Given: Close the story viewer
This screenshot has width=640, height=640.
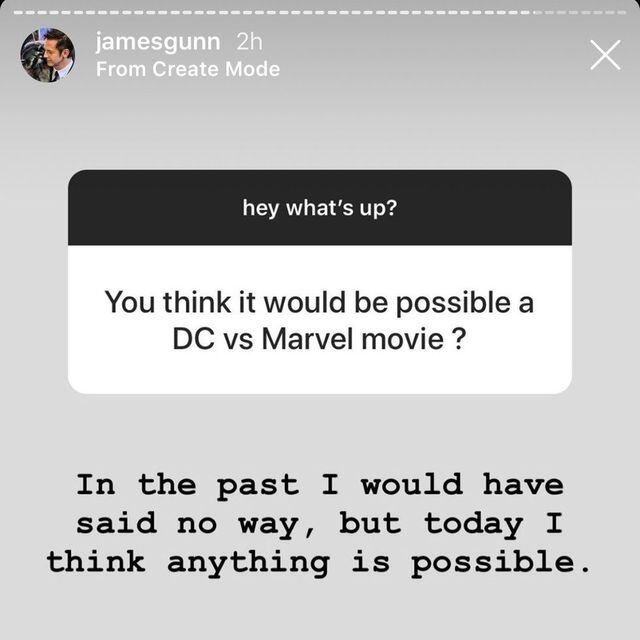Looking at the screenshot, I should click(605, 55).
